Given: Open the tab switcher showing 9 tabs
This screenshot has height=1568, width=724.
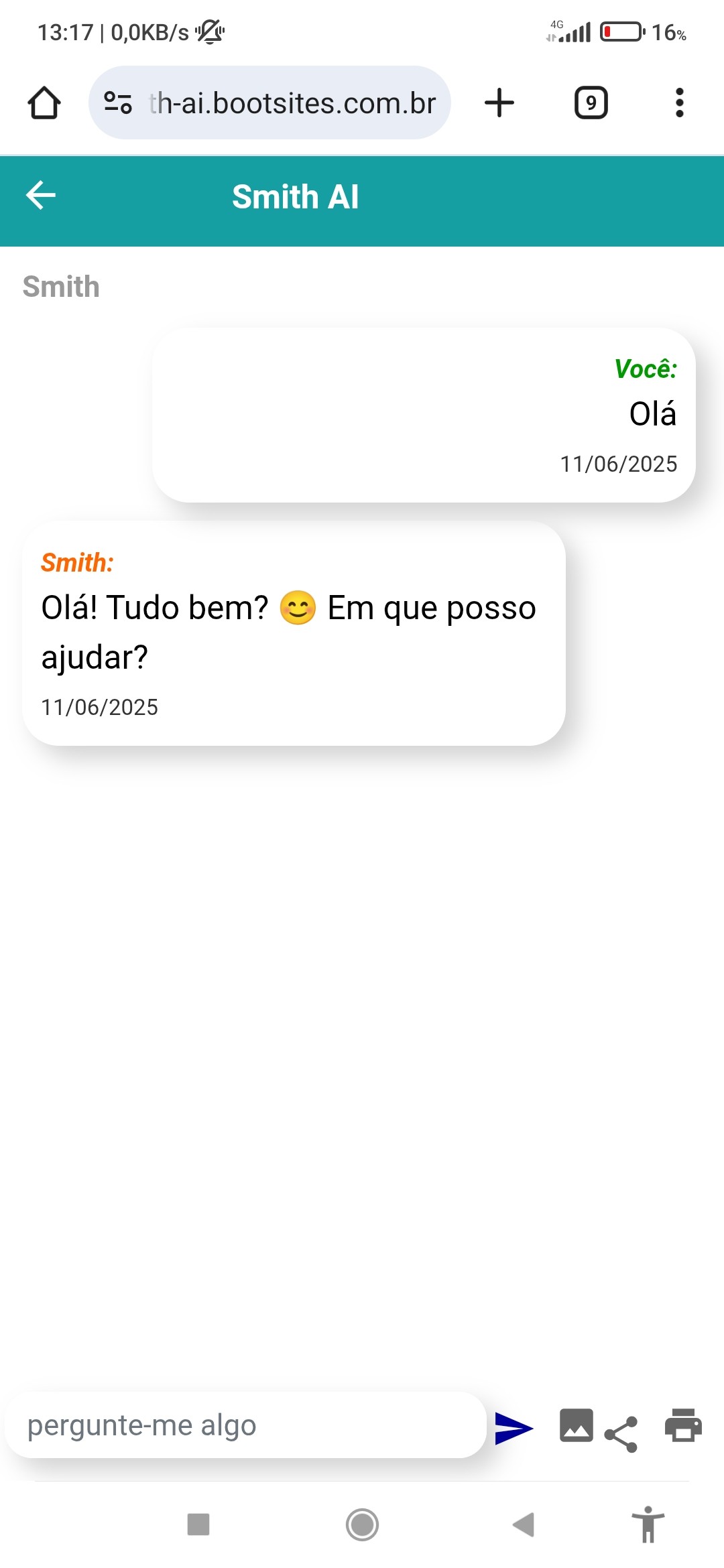Looking at the screenshot, I should [591, 103].
